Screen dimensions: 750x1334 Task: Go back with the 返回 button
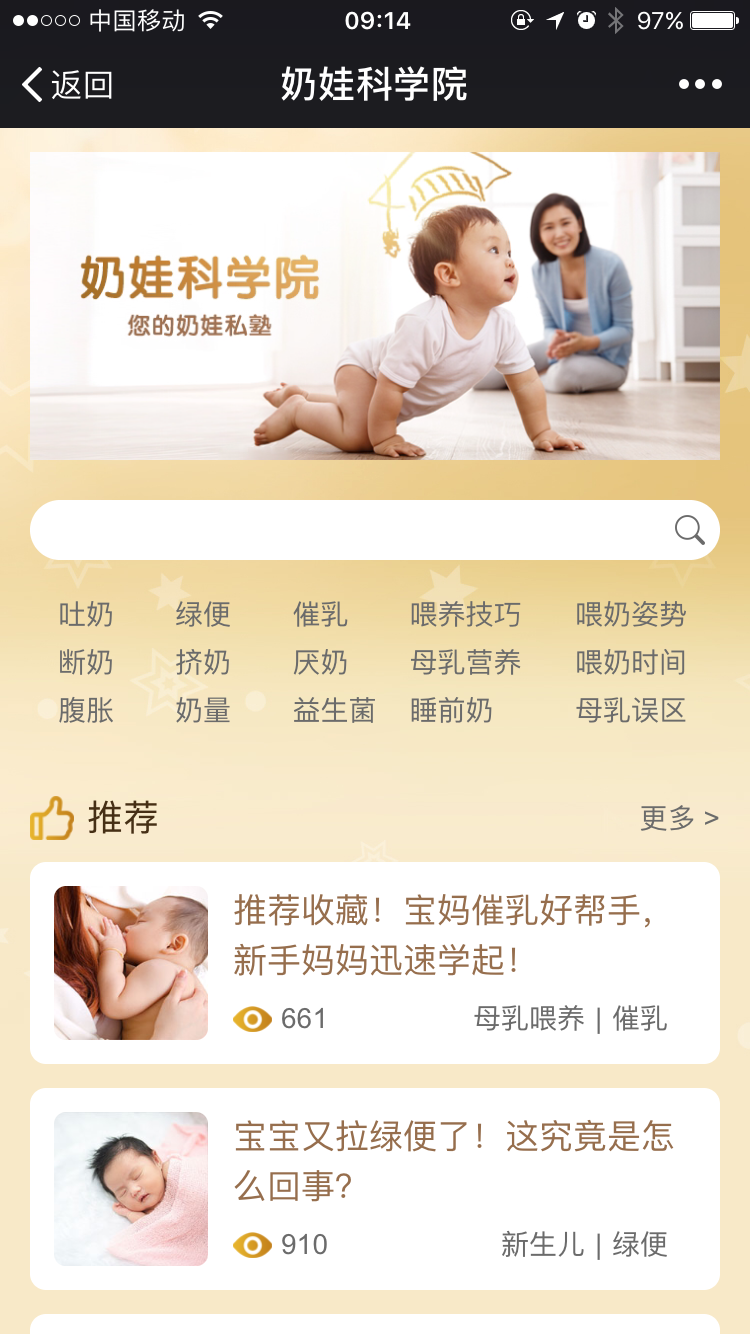point(67,85)
